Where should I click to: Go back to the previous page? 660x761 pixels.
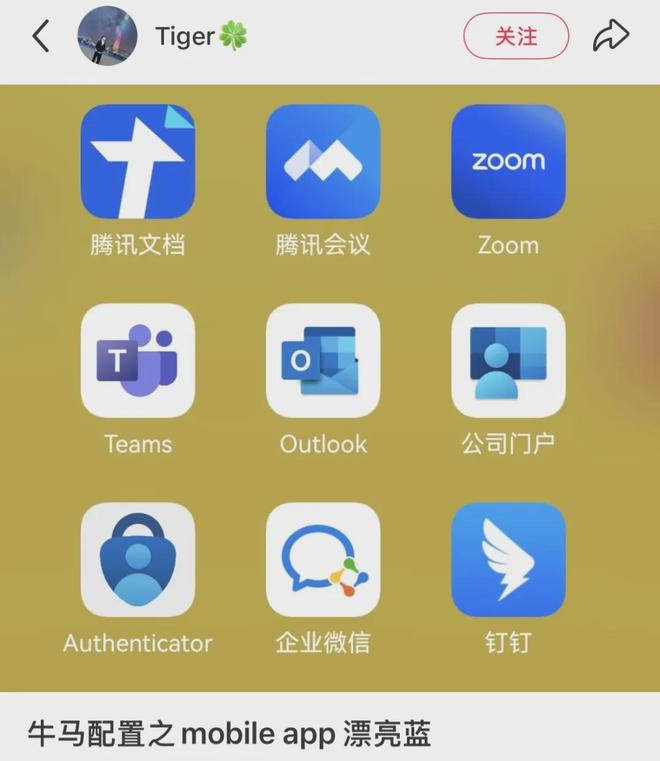click(x=40, y=37)
